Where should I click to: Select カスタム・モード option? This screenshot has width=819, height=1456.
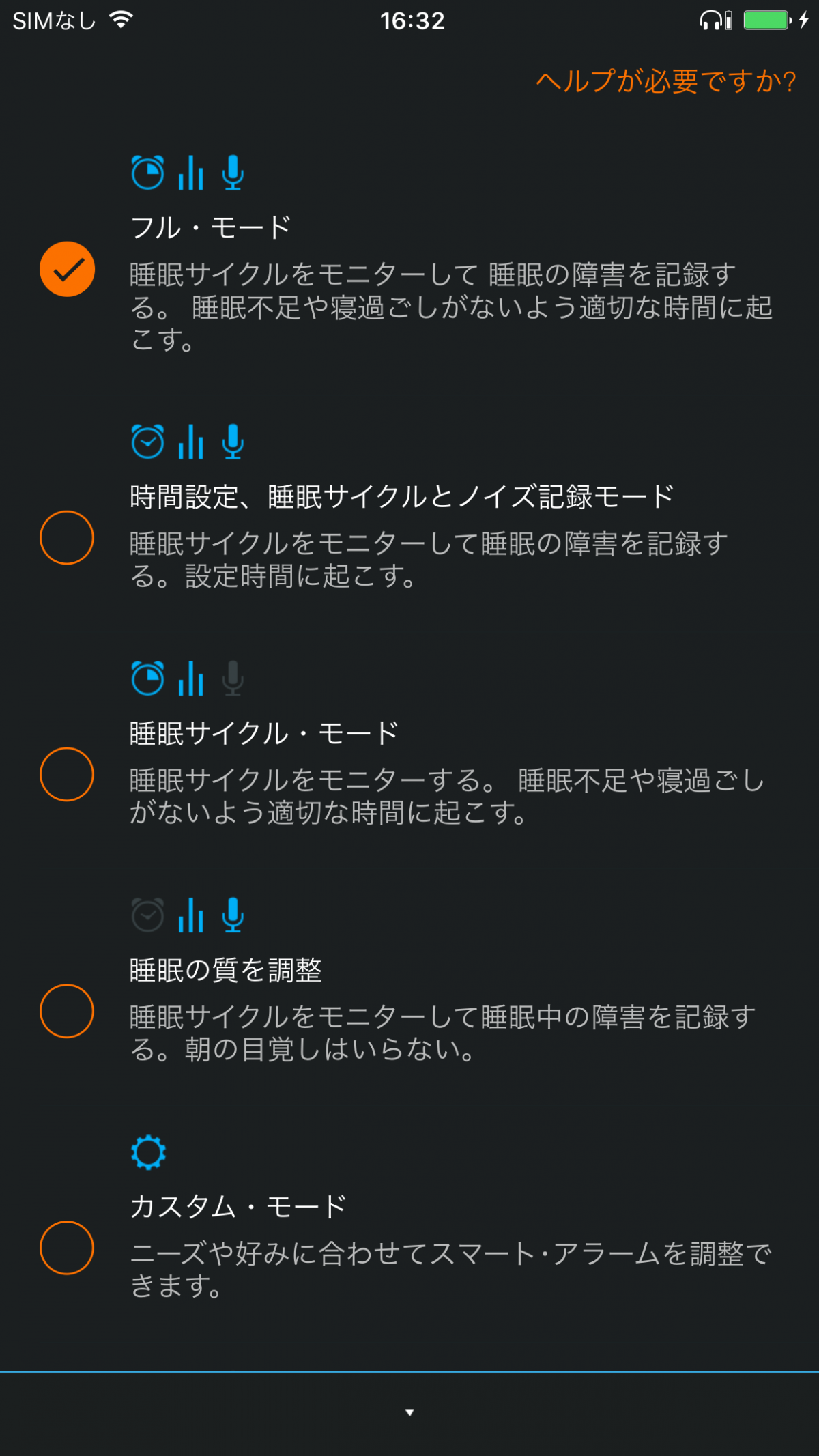point(67,1248)
